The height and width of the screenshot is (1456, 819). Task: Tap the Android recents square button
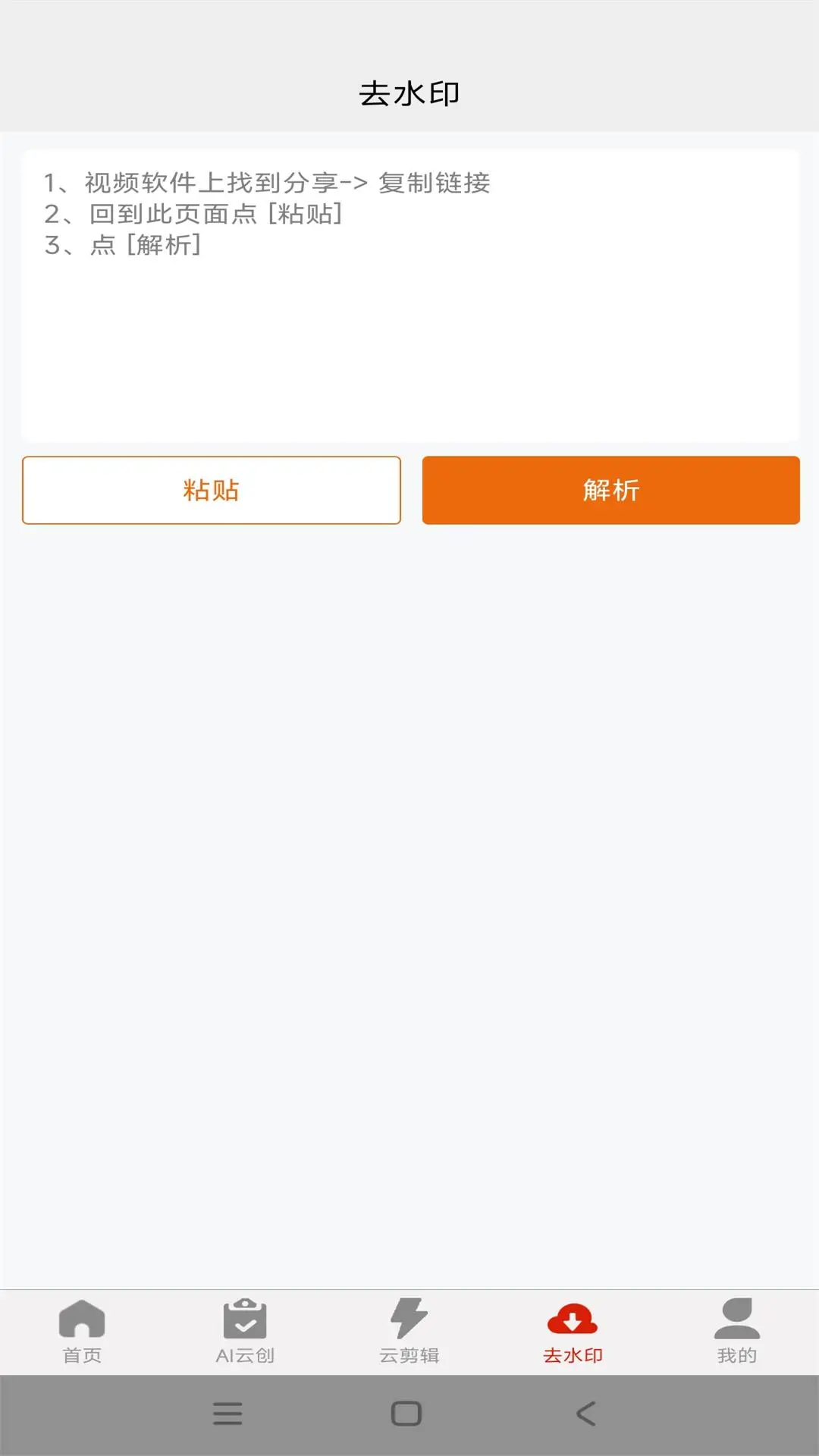(x=408, y=1414)
